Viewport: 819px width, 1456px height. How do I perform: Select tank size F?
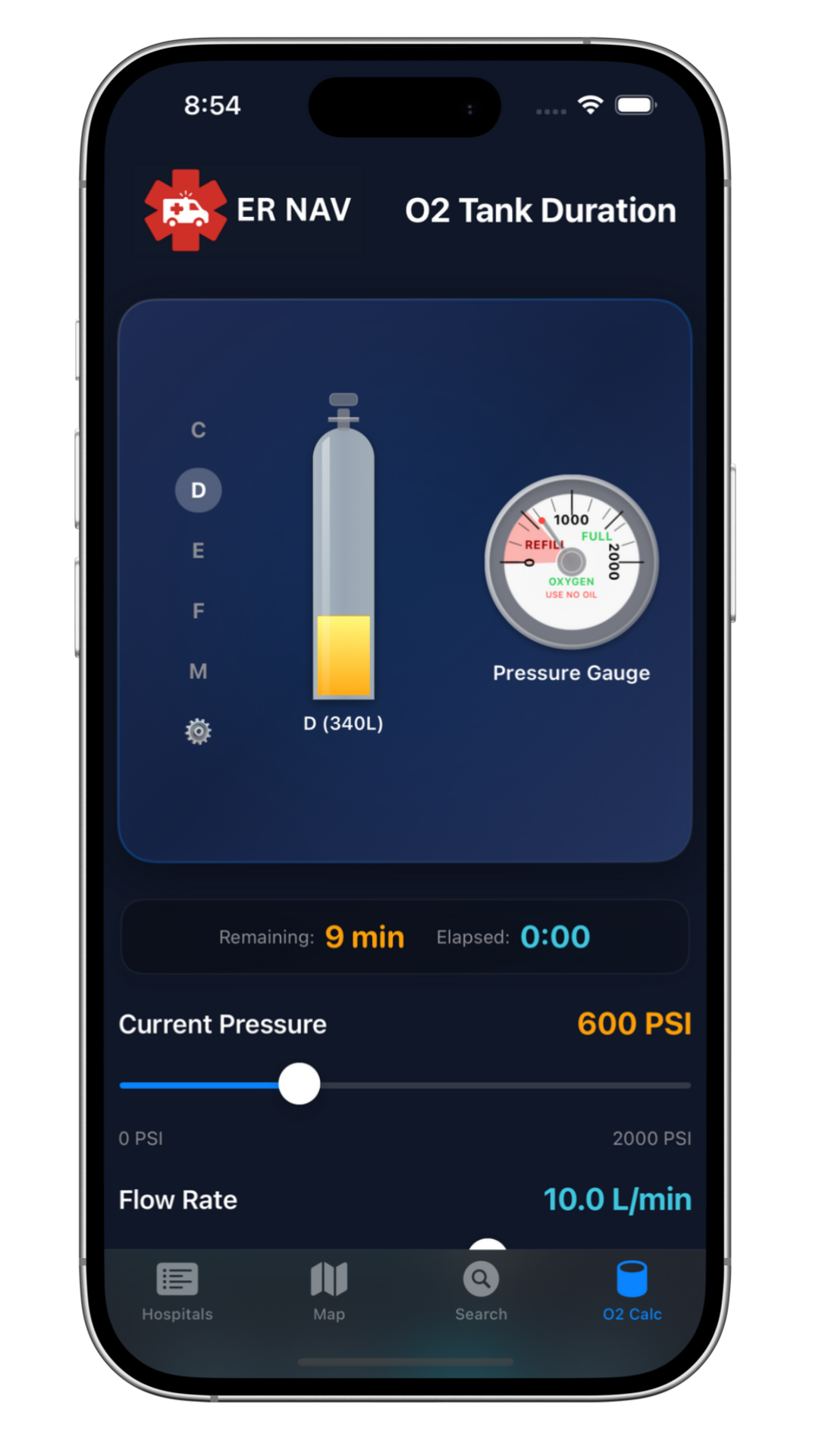[x=198, y=610]
